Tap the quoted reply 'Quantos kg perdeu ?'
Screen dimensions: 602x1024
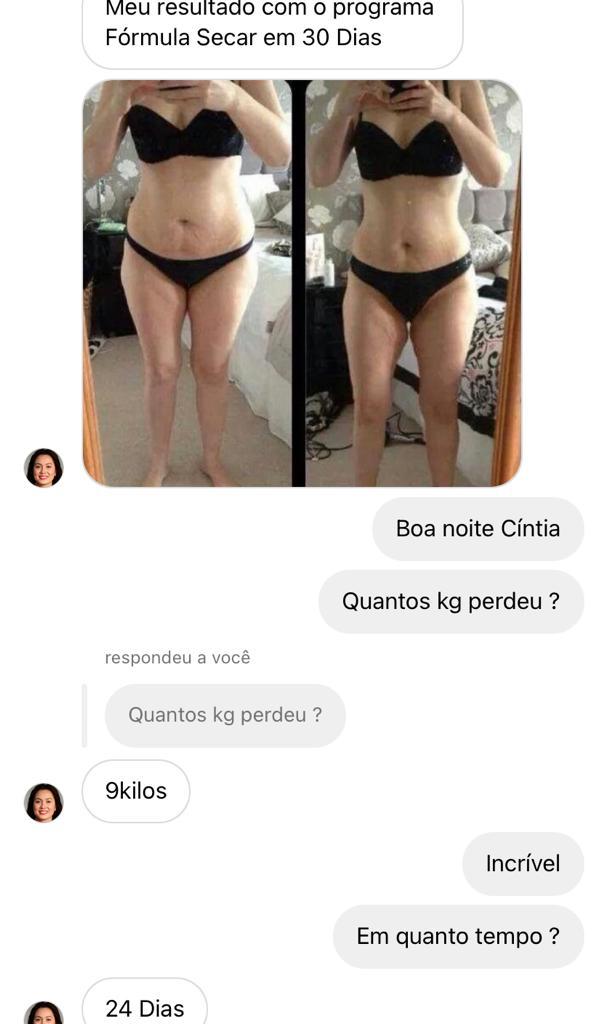(225, 715)
